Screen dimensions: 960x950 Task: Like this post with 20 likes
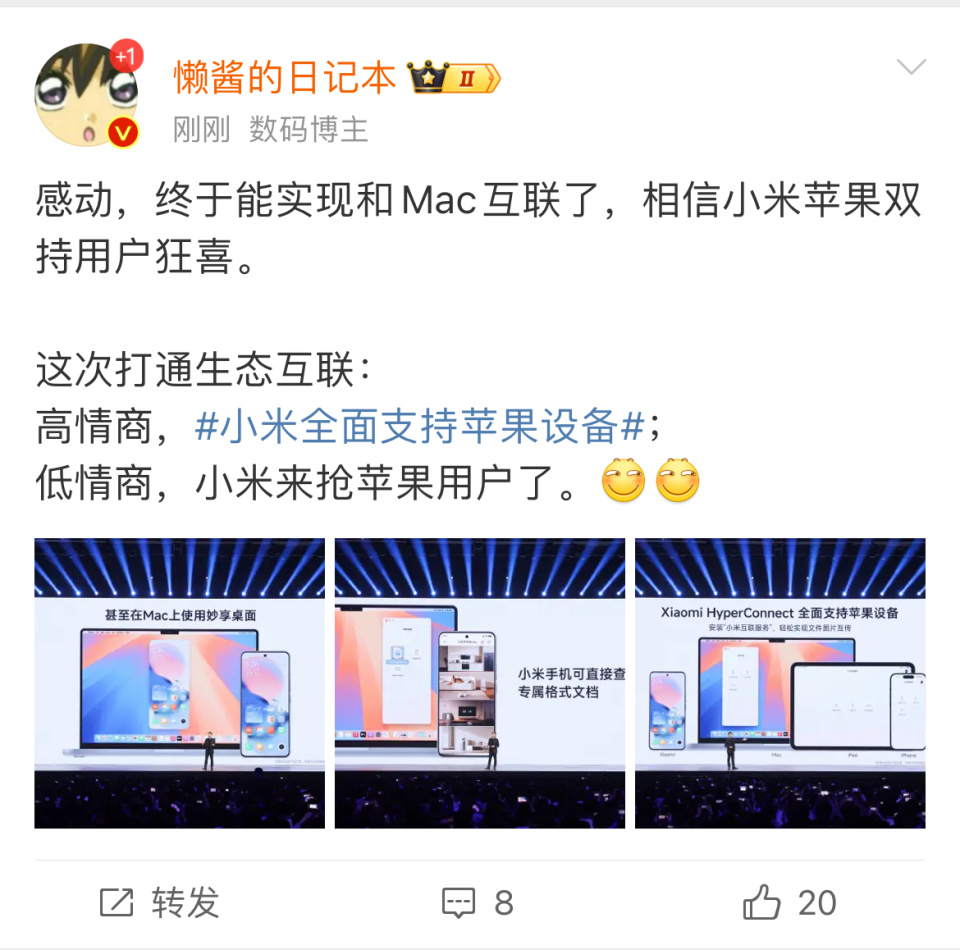(790, 903)
